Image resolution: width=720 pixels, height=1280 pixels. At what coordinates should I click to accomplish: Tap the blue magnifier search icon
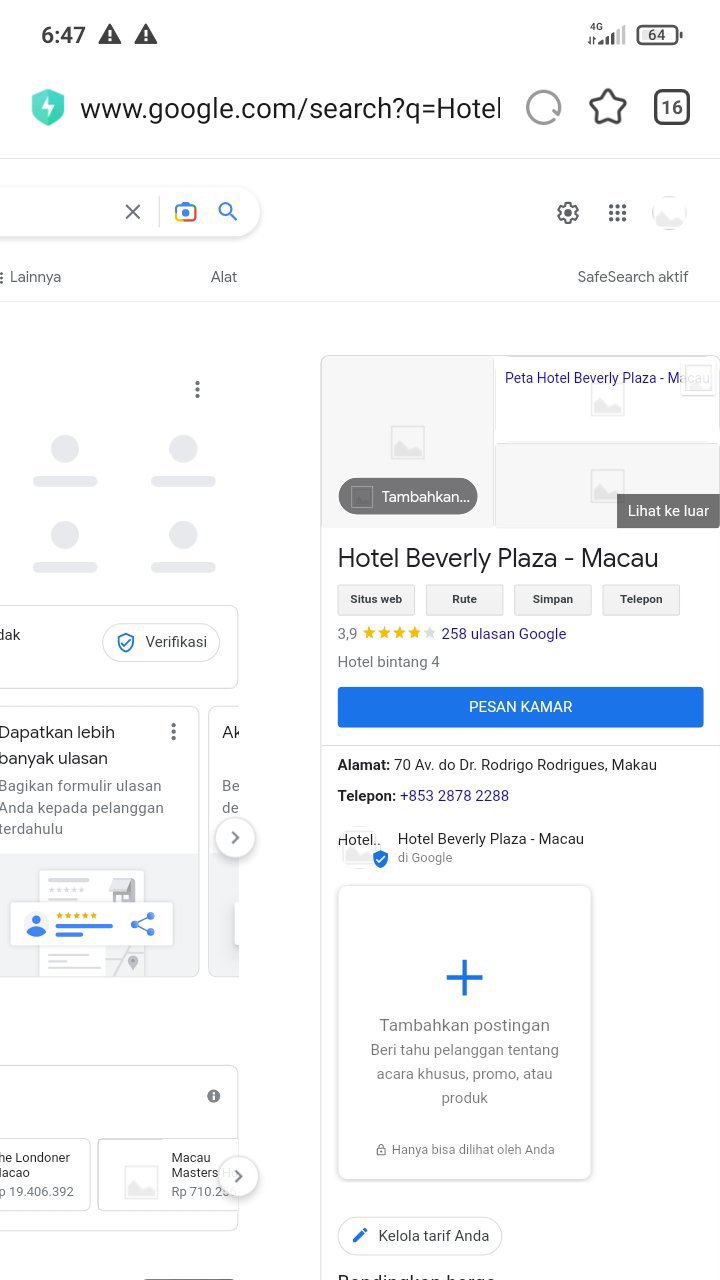click(228, 212)
